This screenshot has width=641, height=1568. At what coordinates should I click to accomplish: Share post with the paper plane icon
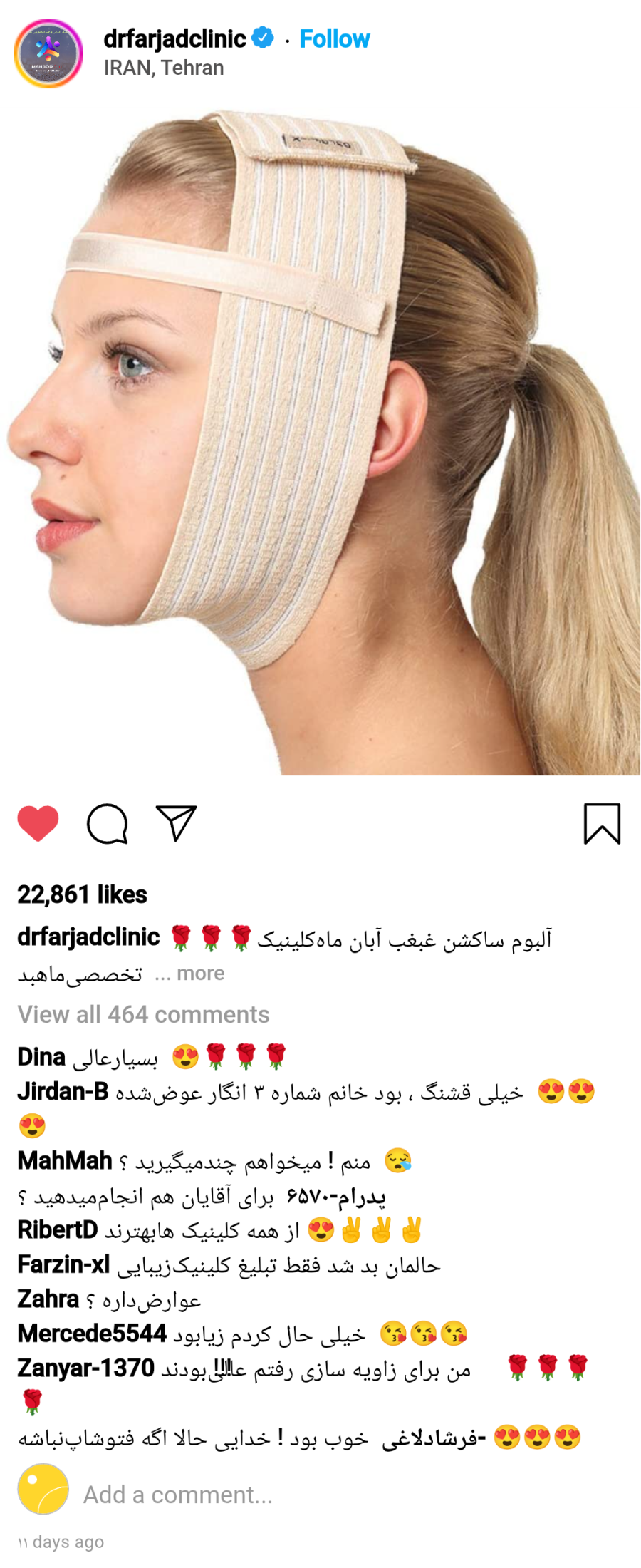(x=176, y=824)
